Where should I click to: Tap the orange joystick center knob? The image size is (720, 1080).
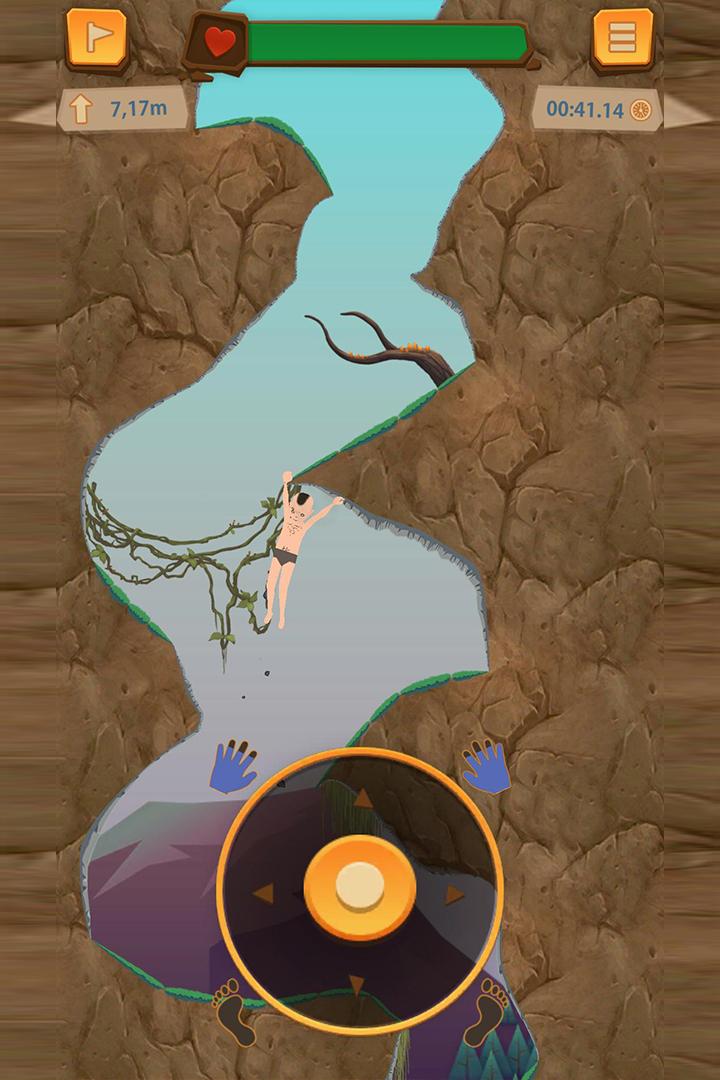[359, 886]
